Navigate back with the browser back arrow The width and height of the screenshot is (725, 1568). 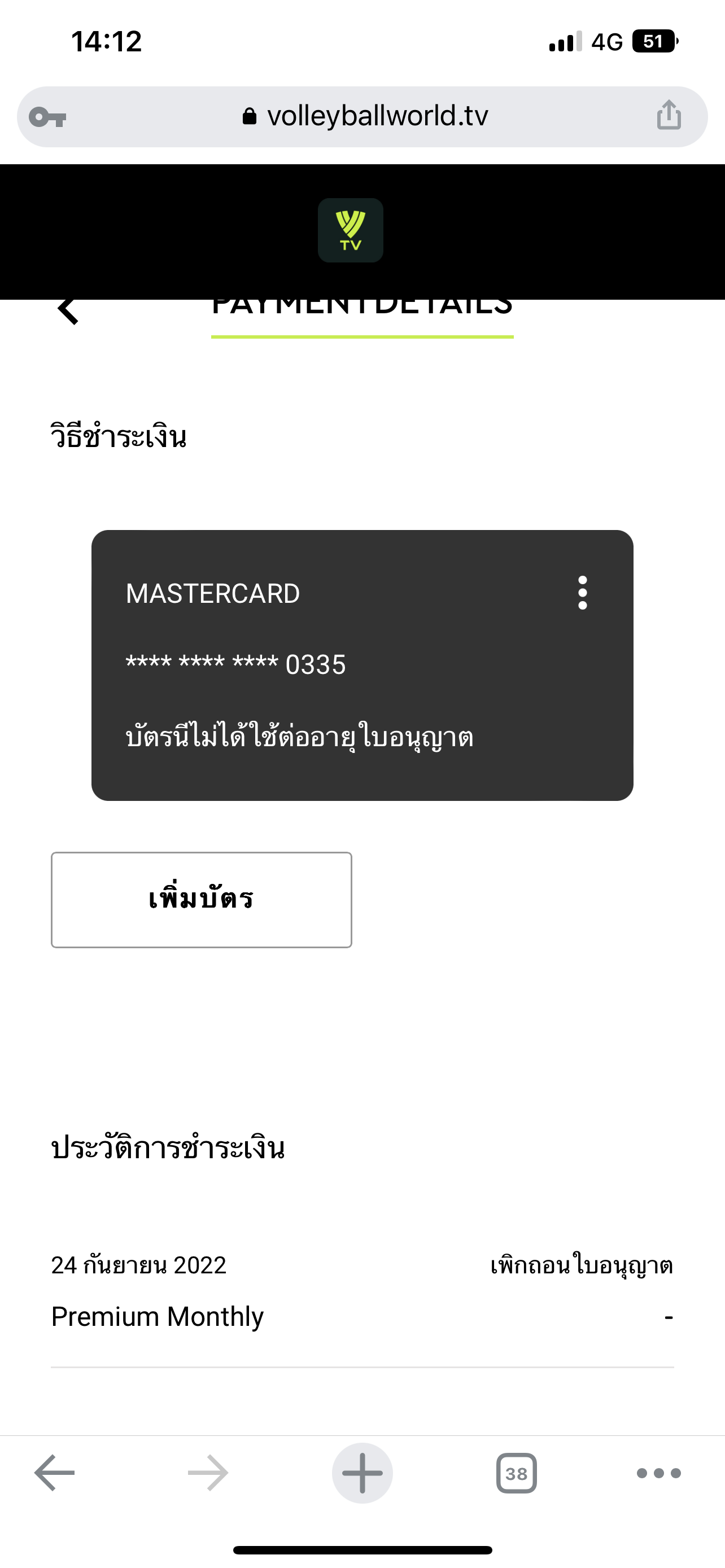click(54, 1473)
